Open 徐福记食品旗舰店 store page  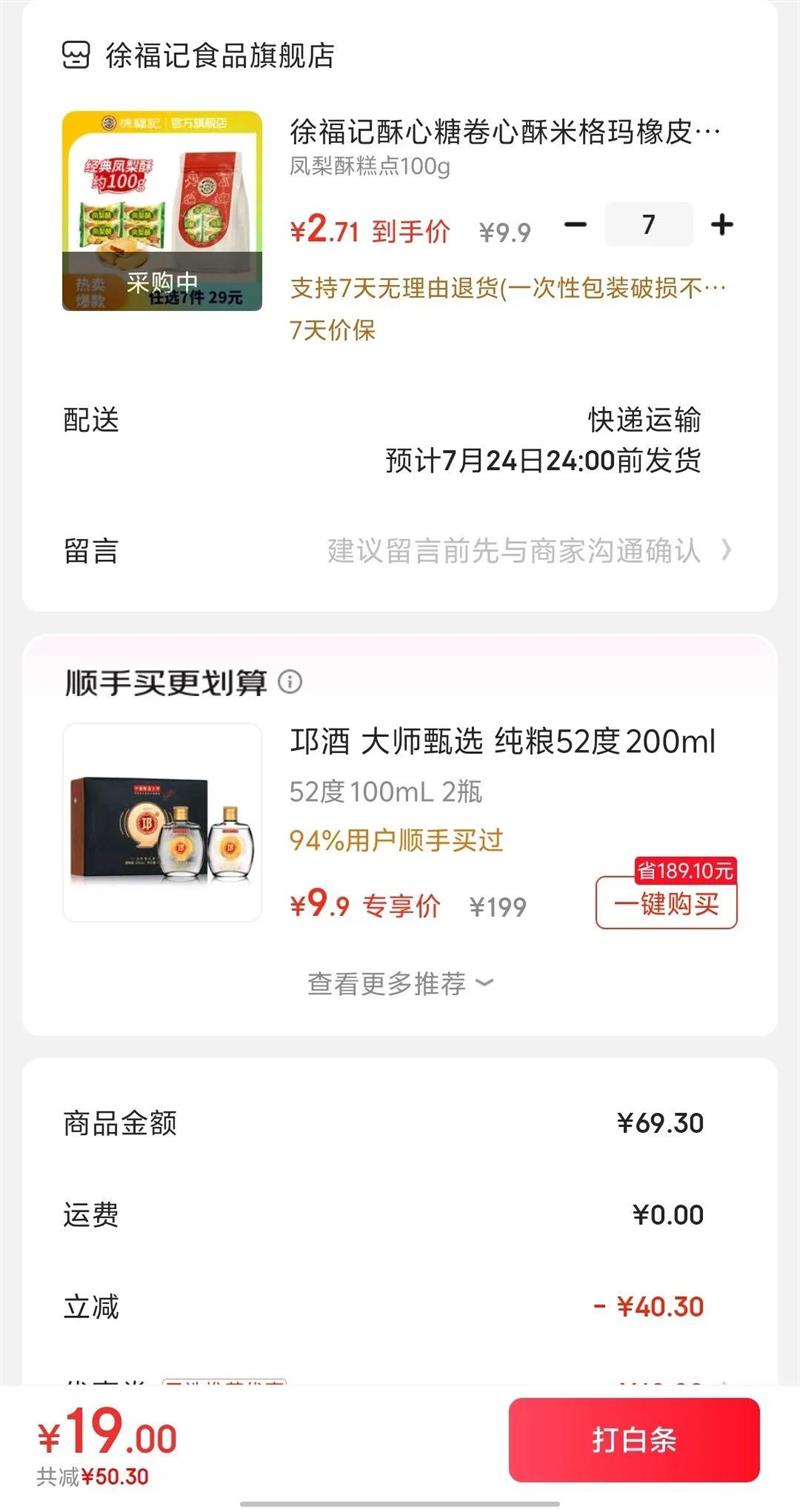(219, 55)
